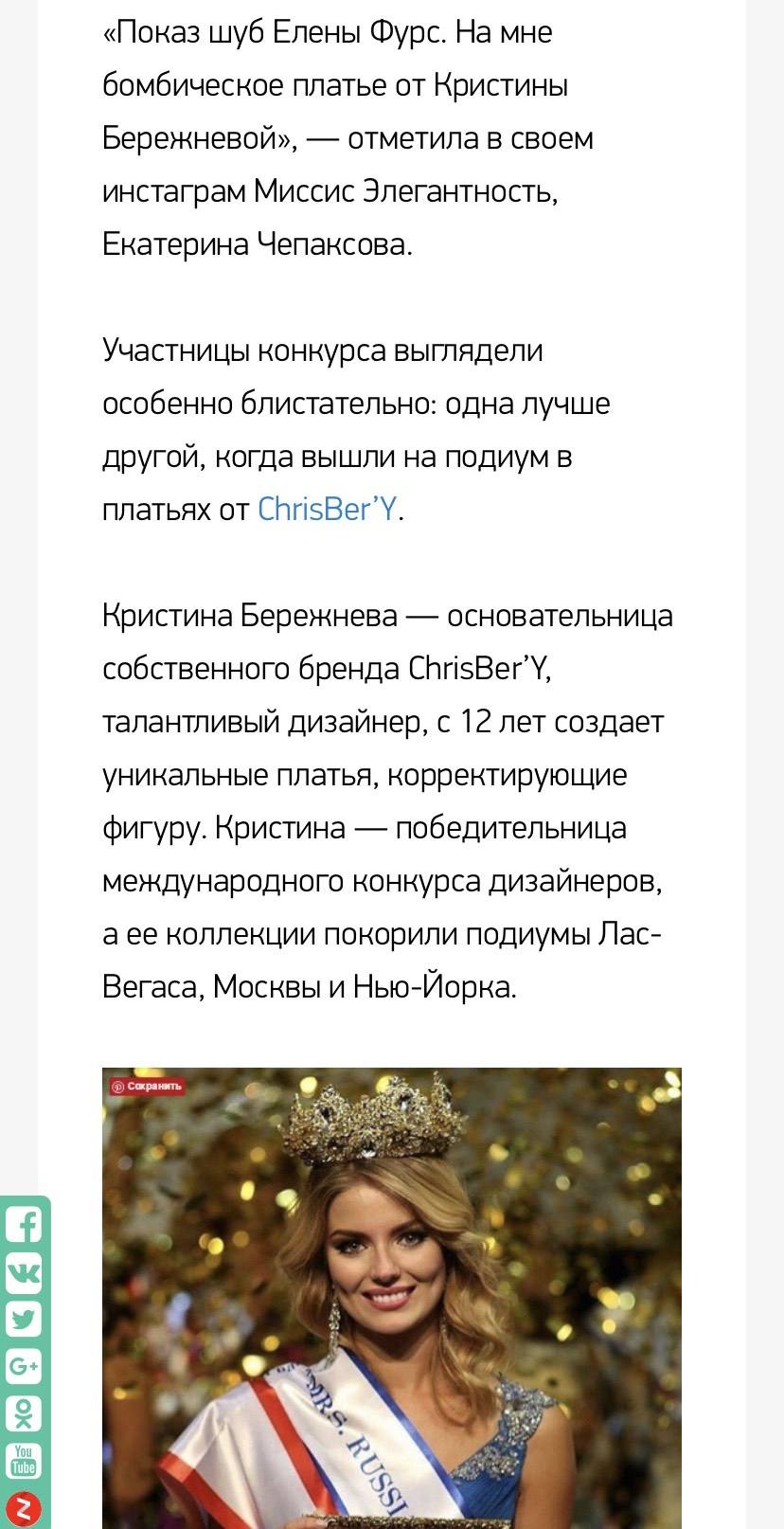The height and width of the screenshot is (1529, 784).
Task: Share the article on Google Plus
Action: (x=24, y=1366)
